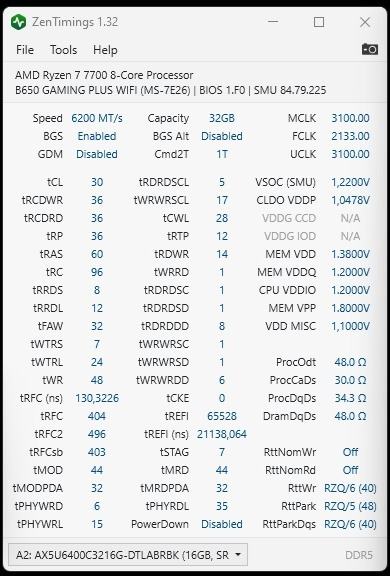The height and width of the screenshot is (576, 390).
Task: Close the ZenTimings window
Action: [x=365, y=22]
